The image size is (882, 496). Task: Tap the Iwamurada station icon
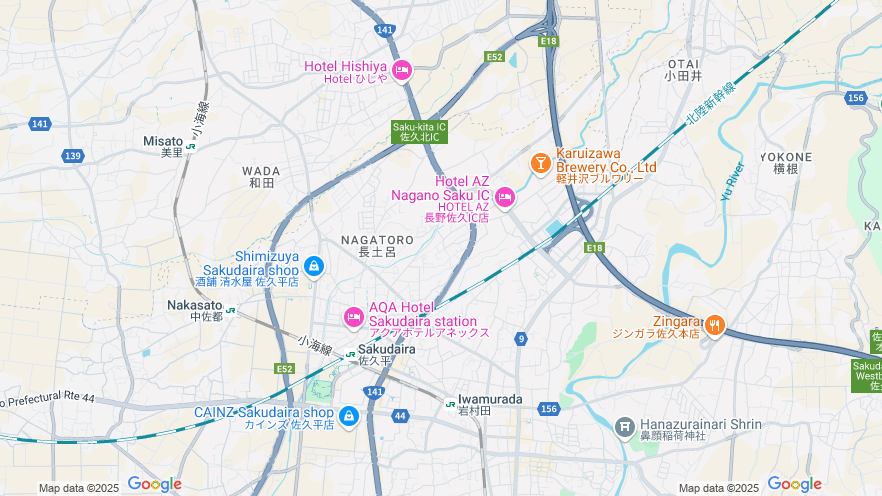(450, 404)
